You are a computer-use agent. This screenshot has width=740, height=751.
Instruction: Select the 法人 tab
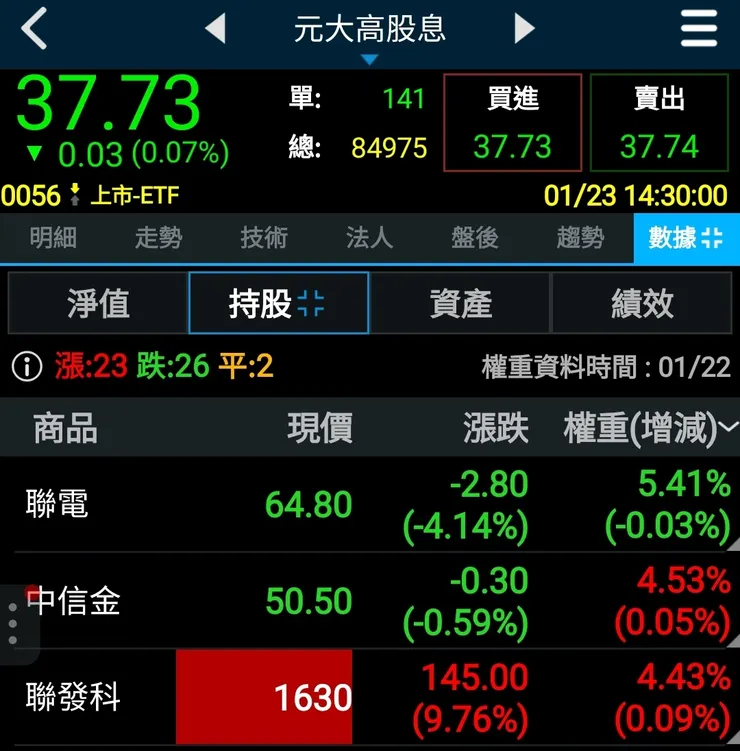(x=369, y=238)
